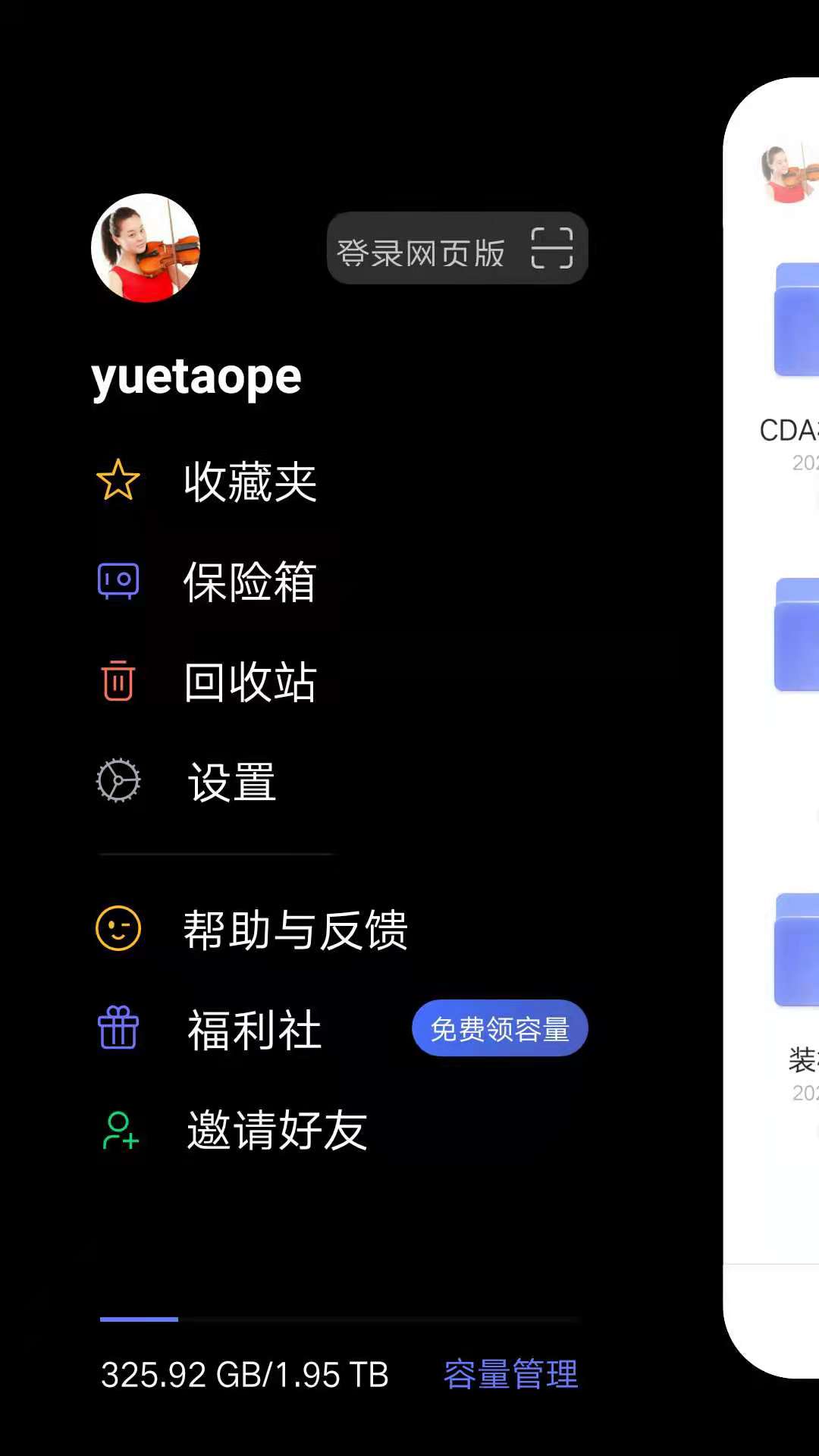The image size is (819, 1456).
Task: Open 帮助与反馈 help and feedback
Action: [x=295, y=929]
